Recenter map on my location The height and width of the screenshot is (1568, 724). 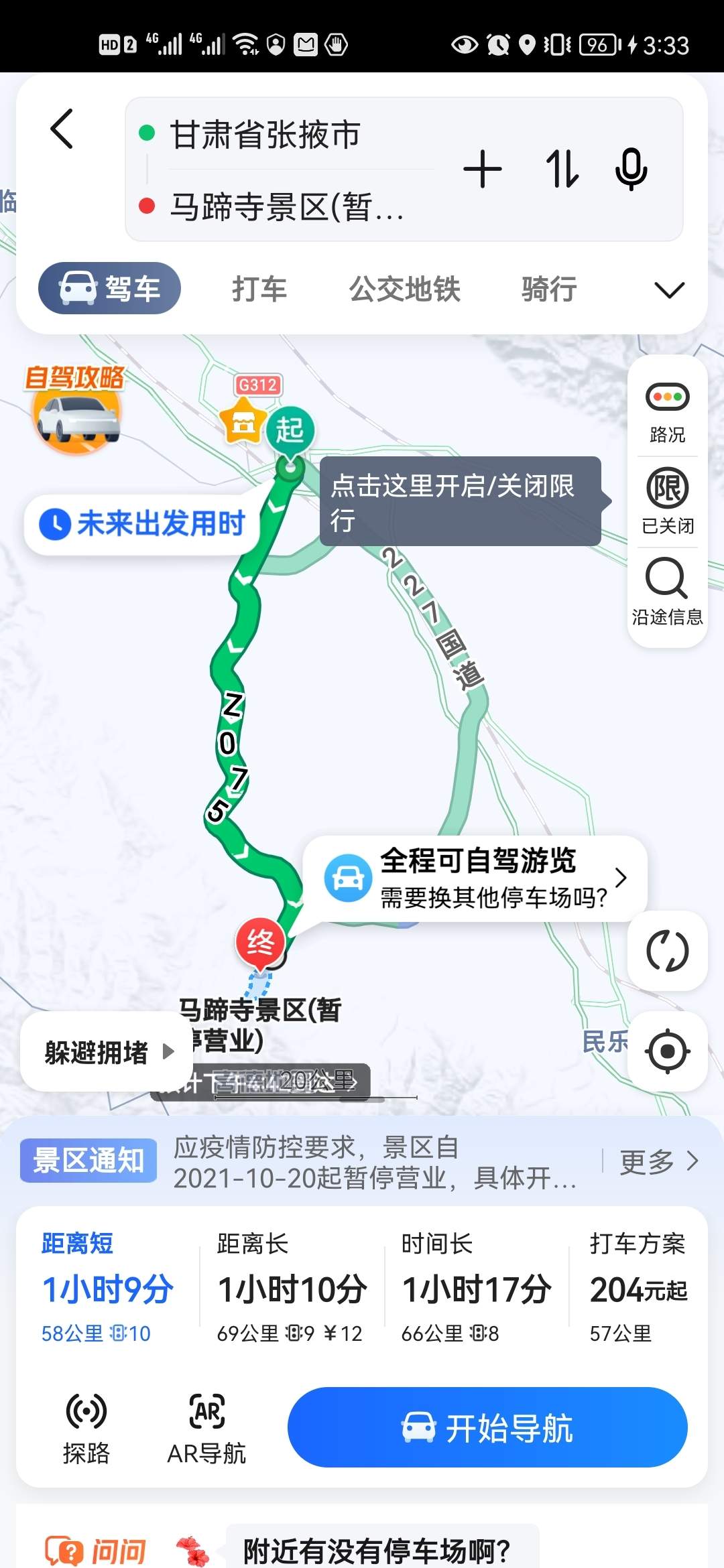667,1051
